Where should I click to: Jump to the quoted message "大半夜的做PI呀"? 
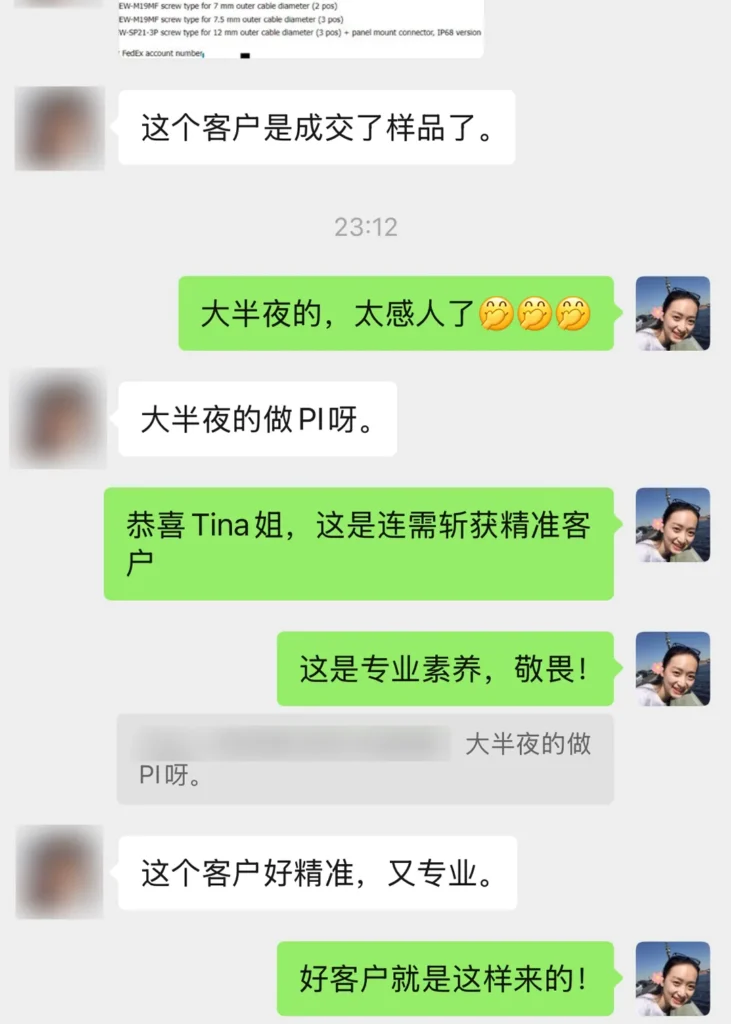(x=365, y=758)
